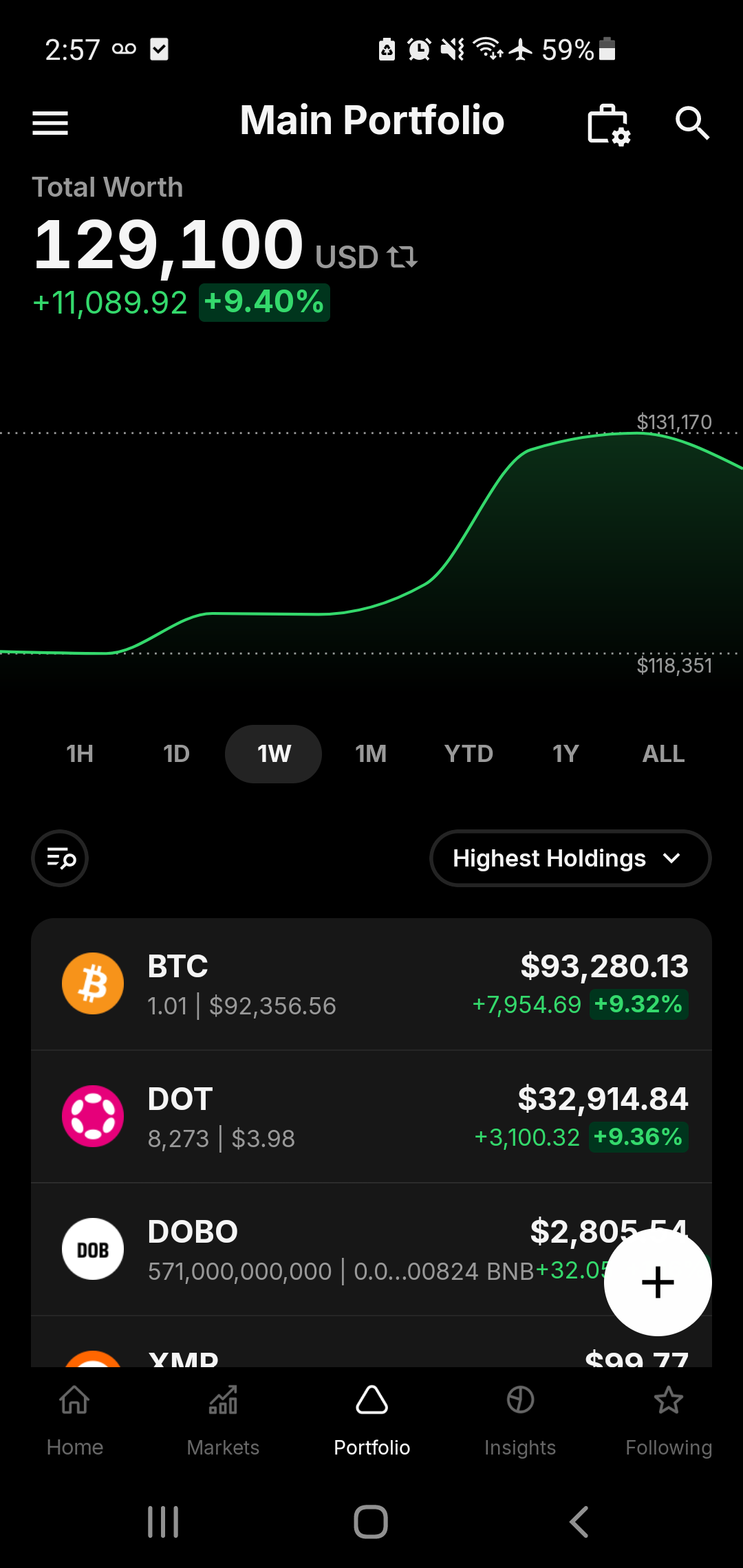Switch chart to 1M range
The width and height of the screenshot is (743, 1568).
[371, 754]
